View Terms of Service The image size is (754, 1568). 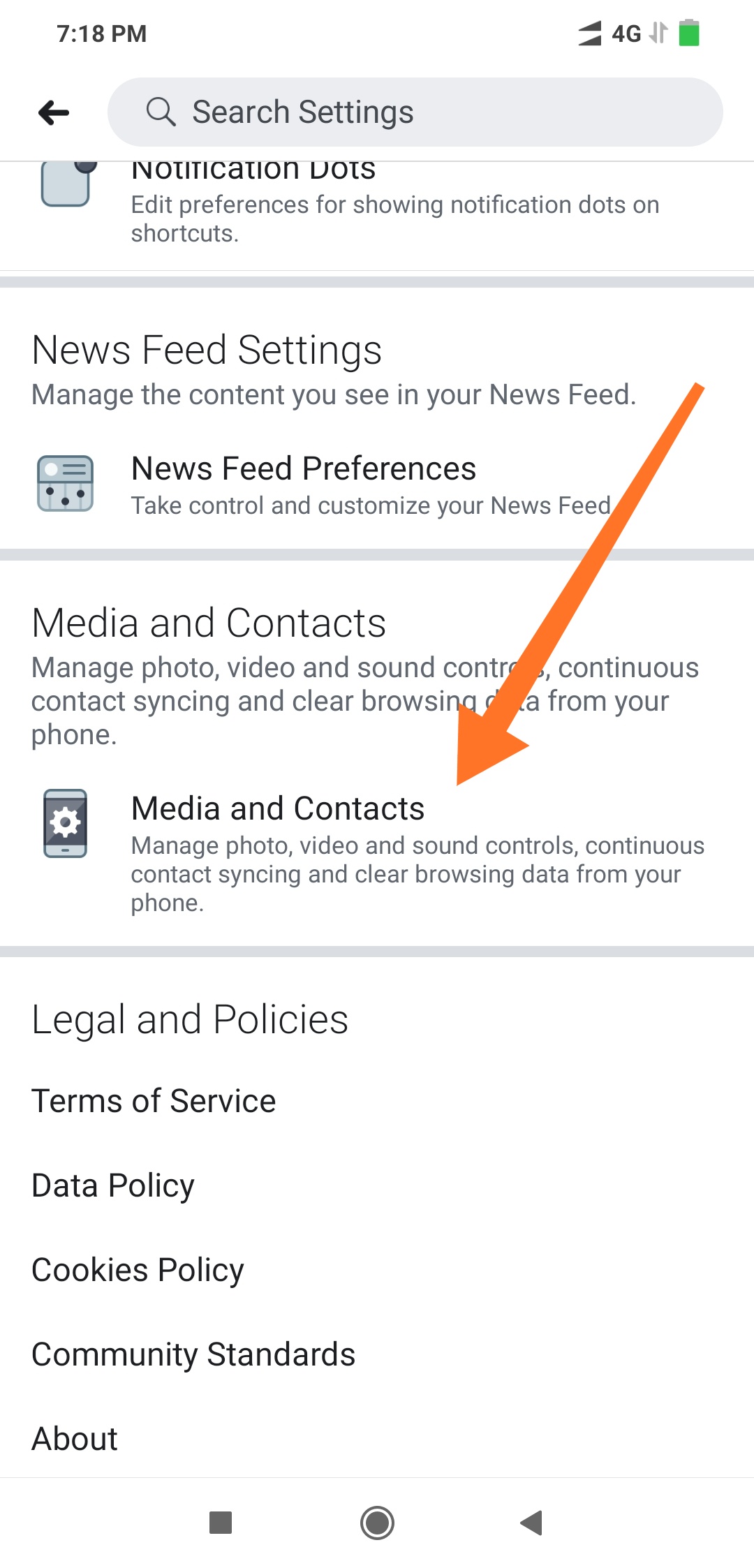click(x=154, y=1101)
